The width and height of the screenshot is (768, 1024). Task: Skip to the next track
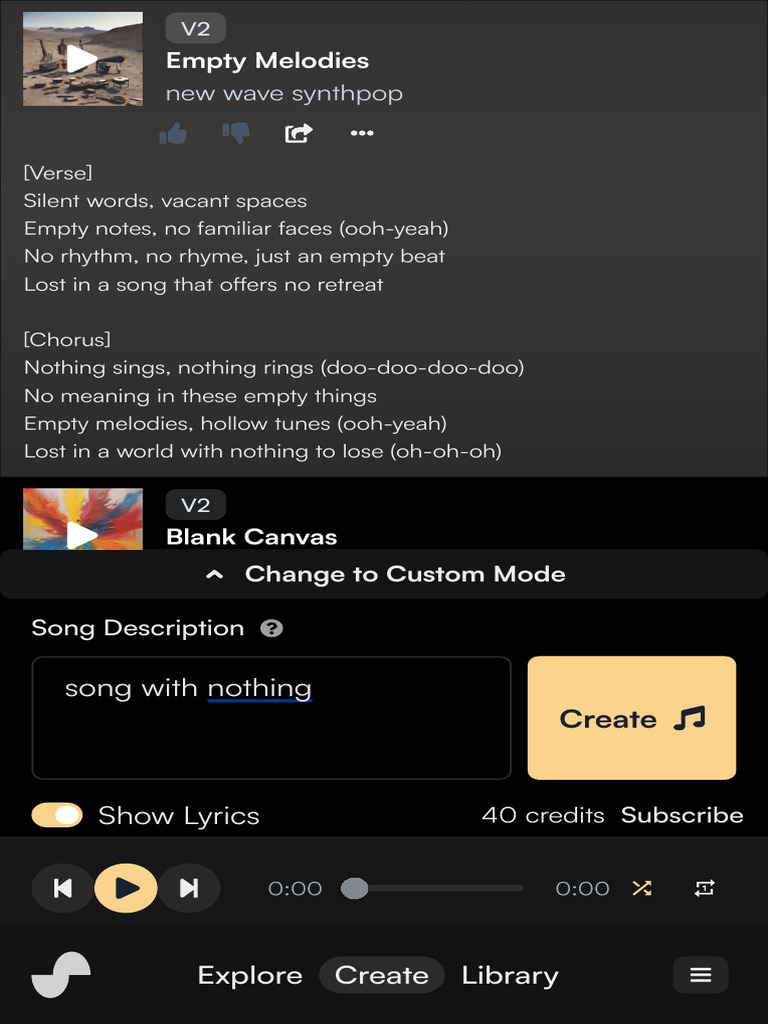pyautogui.click(x=189, y=888)
